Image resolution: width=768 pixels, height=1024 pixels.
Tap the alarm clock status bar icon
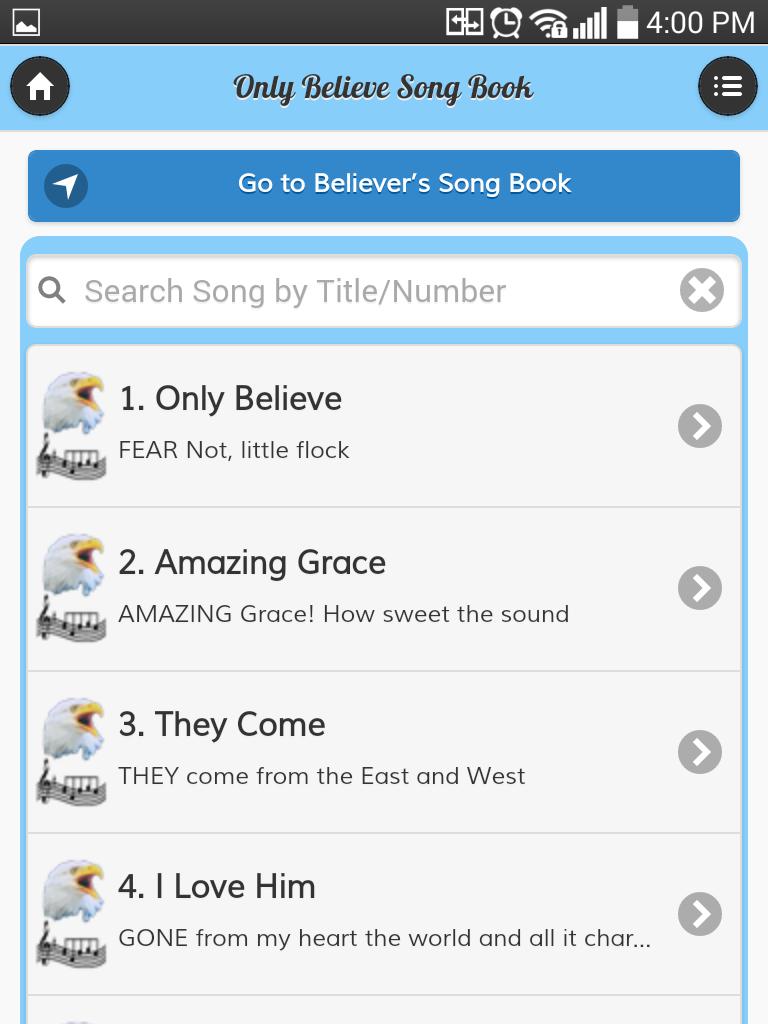click(505, 21)
